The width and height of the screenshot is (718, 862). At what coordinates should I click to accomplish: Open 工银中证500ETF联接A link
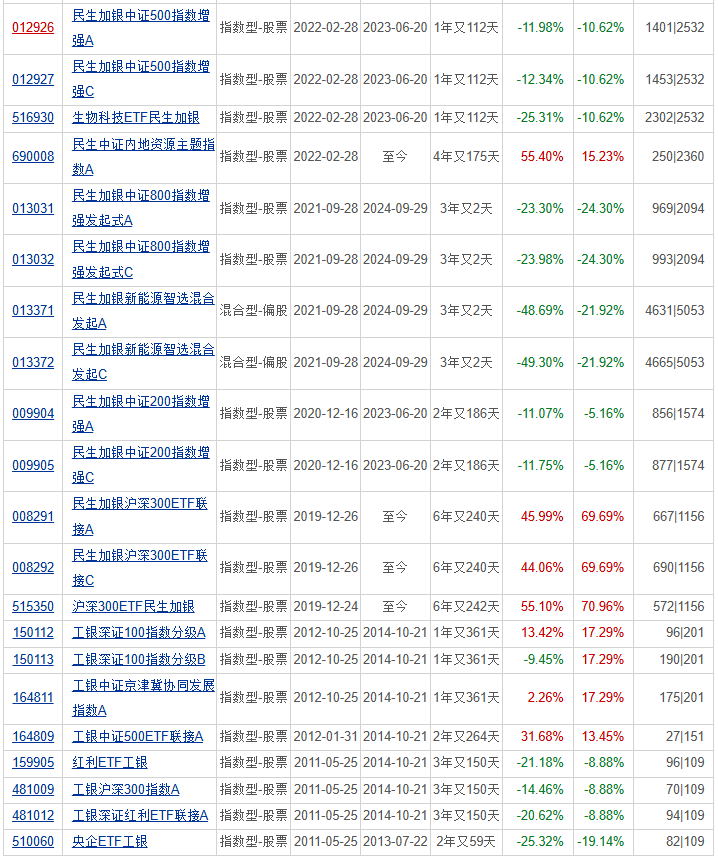pos(137,737)
